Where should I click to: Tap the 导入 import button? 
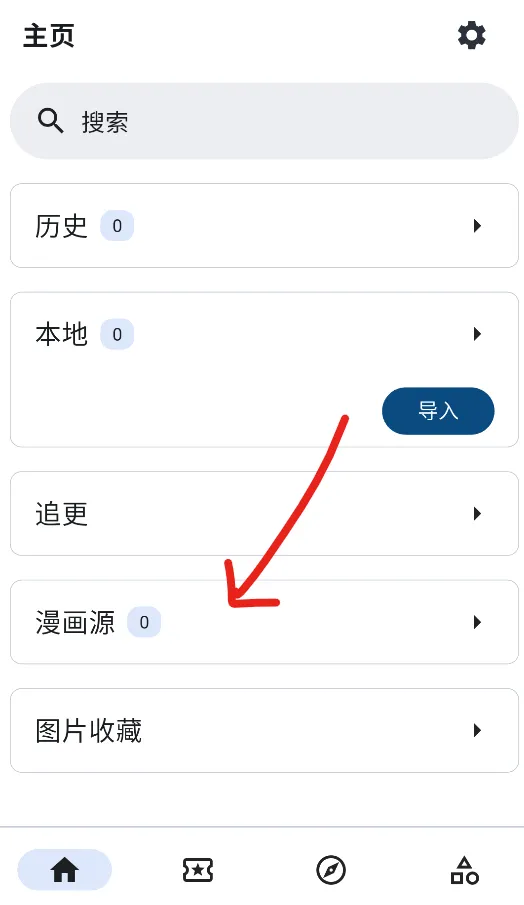pyautogui.click(x=438, y=411)
